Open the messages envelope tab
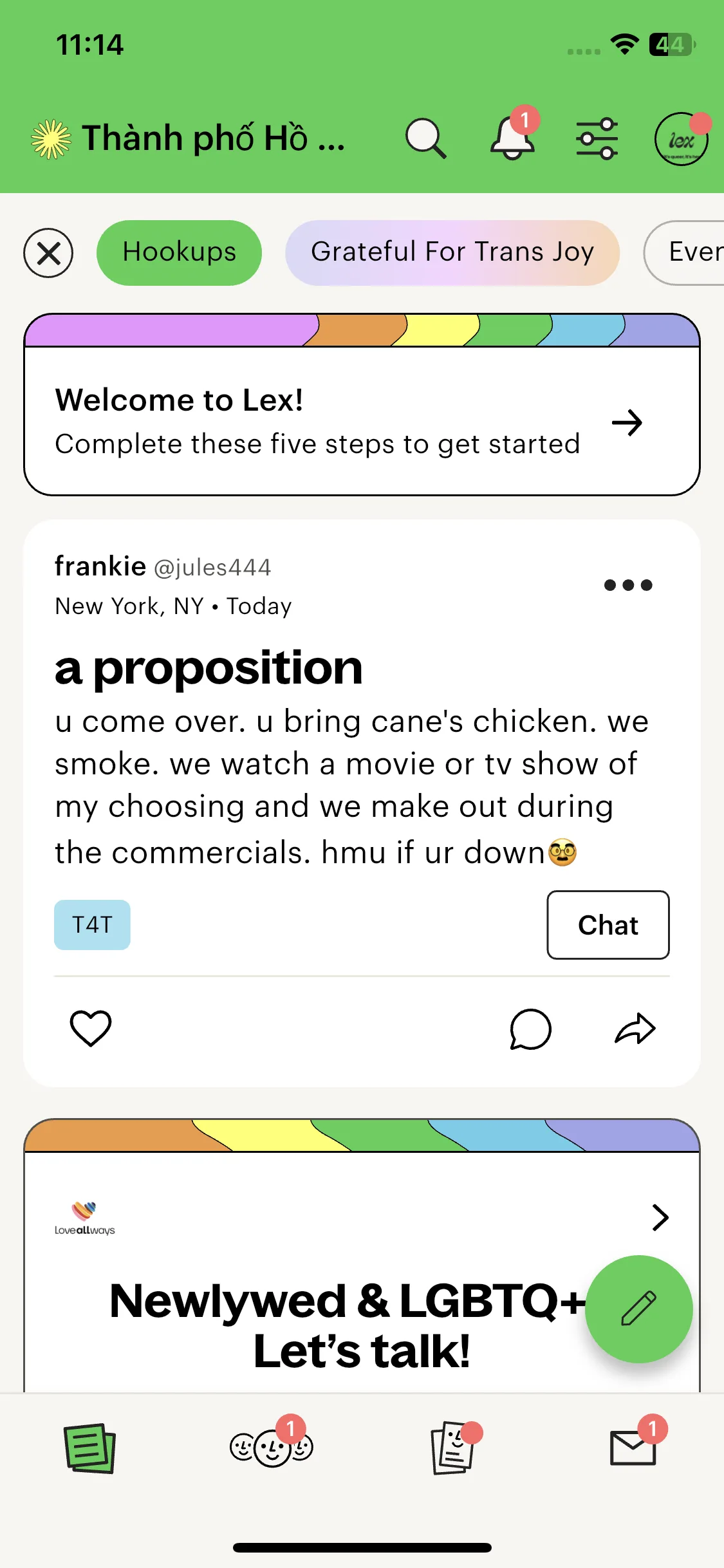Screen dimensions: 724x1568 pos(633,1448)
